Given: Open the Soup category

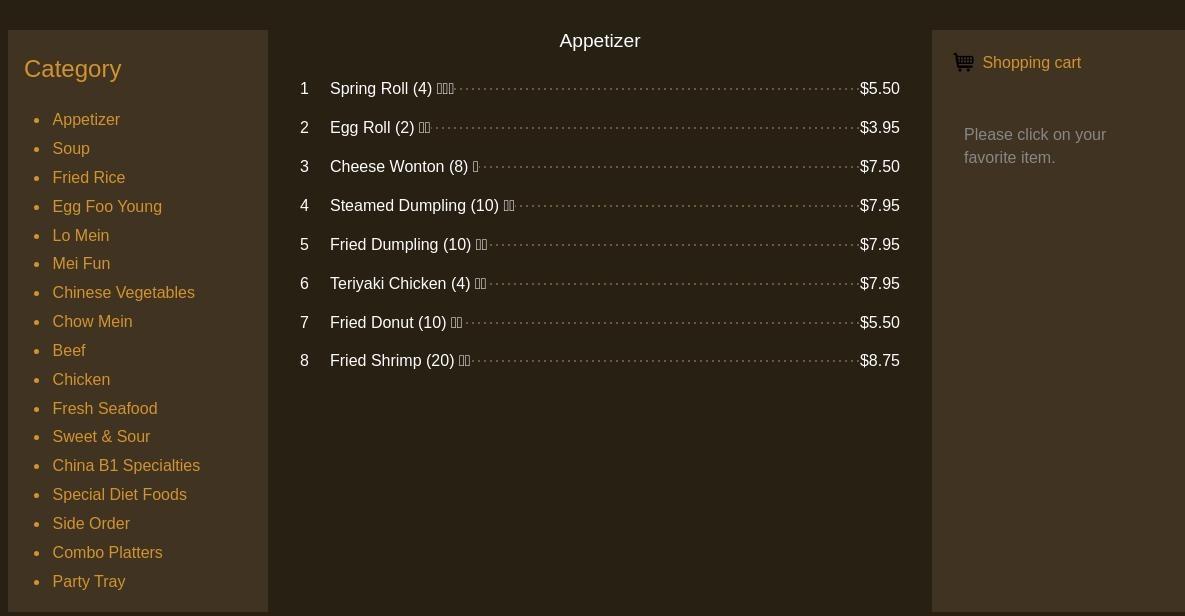Looking at the screenshot, I should click(71, 149).
